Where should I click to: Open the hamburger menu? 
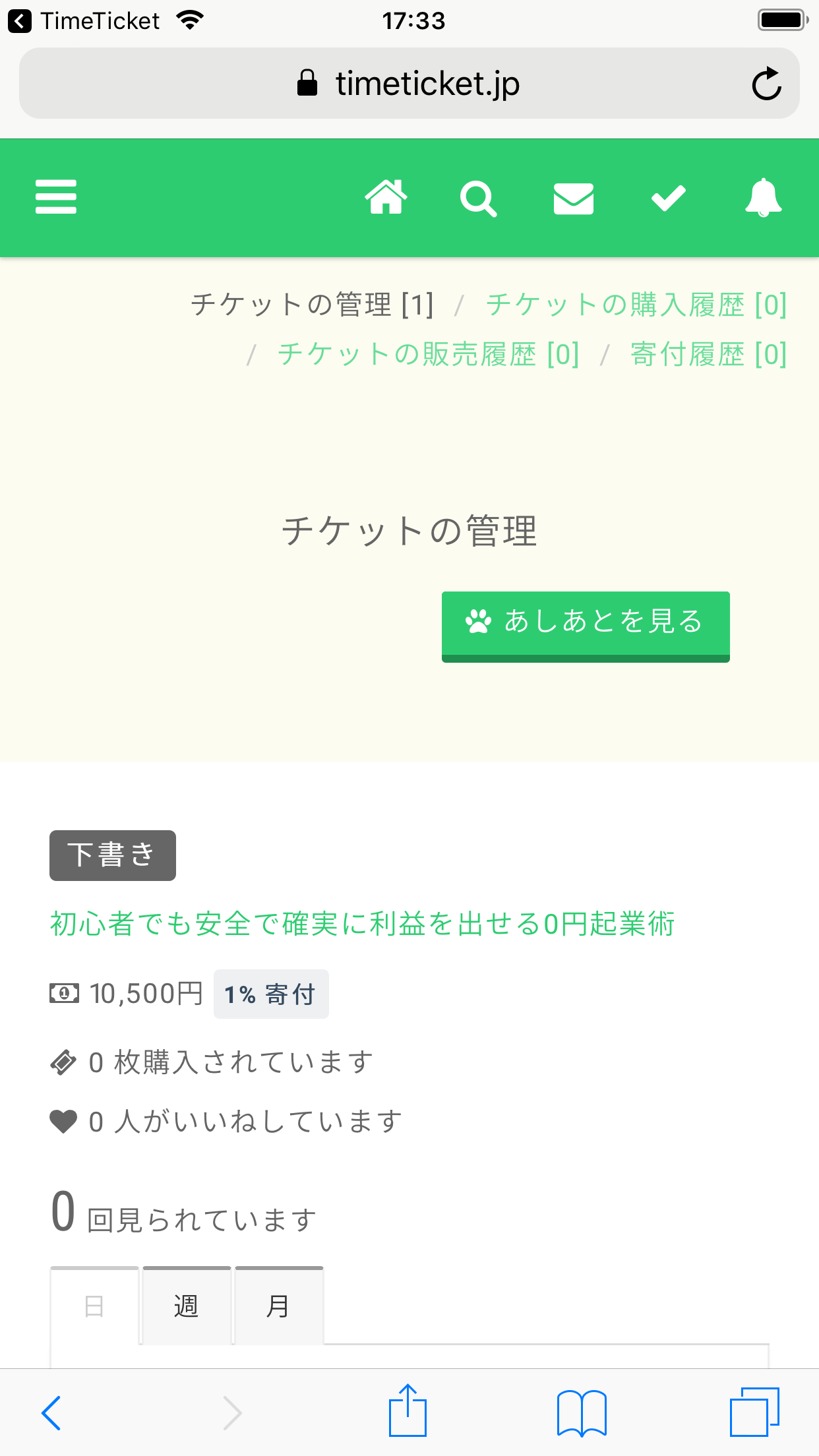tap(56, 197)
